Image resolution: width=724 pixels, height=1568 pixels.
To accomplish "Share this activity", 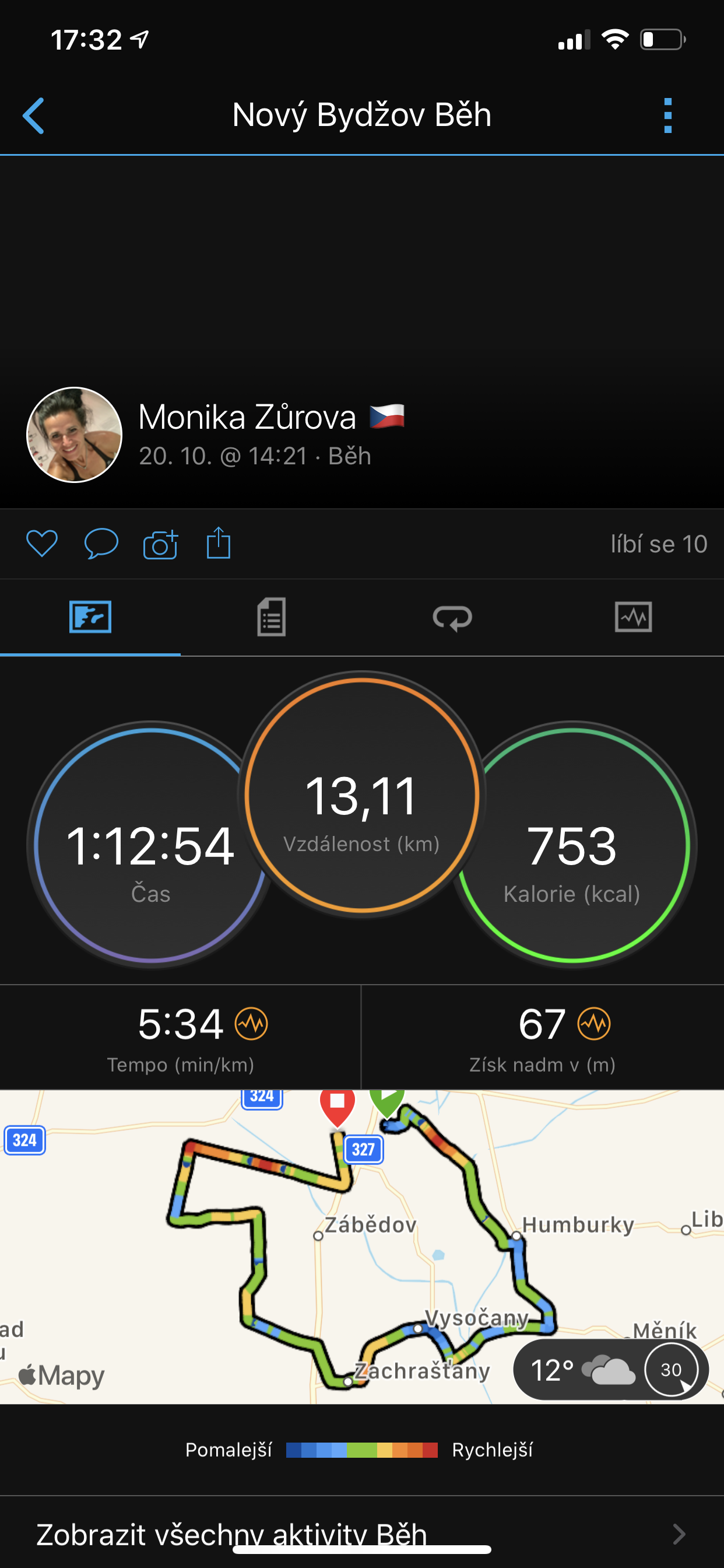I will (219, 542).
